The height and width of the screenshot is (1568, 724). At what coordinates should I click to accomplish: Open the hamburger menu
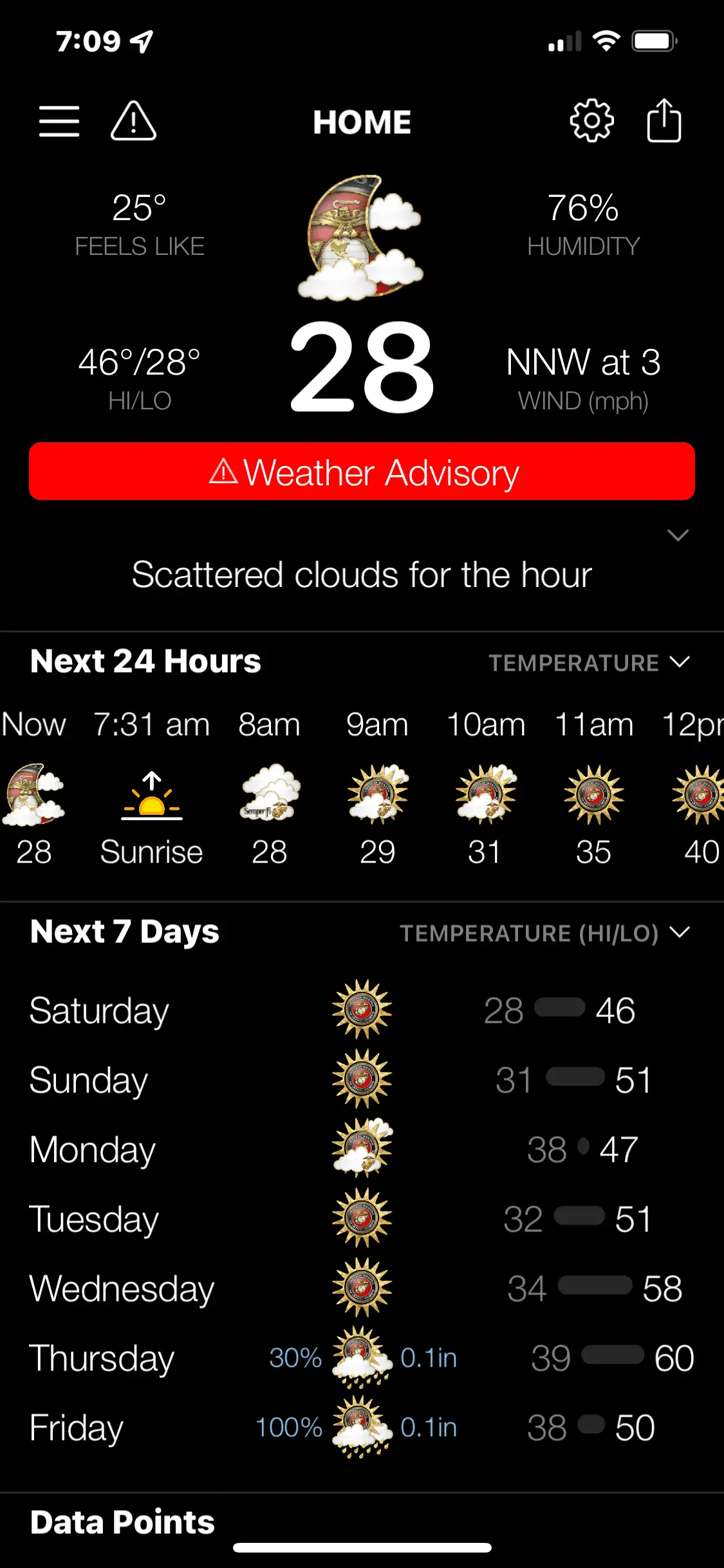pyautogui.click(x=59, y=121)
